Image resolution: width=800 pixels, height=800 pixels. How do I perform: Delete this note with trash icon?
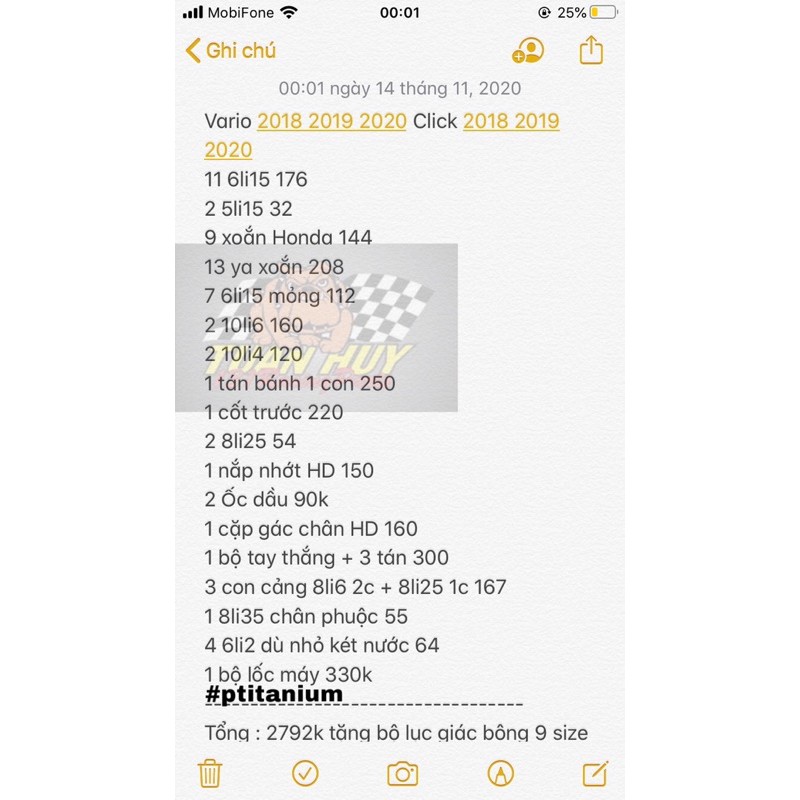209,773
